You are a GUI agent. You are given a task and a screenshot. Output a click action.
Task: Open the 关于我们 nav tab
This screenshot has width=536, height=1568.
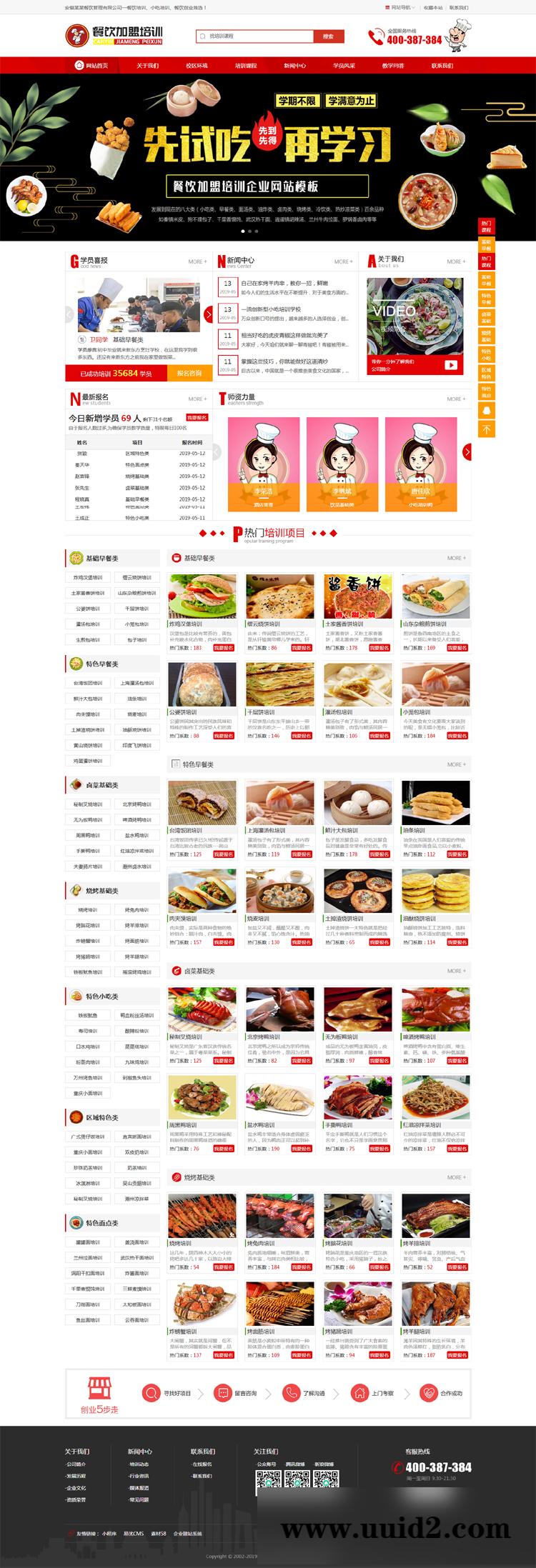coord(147,66)
